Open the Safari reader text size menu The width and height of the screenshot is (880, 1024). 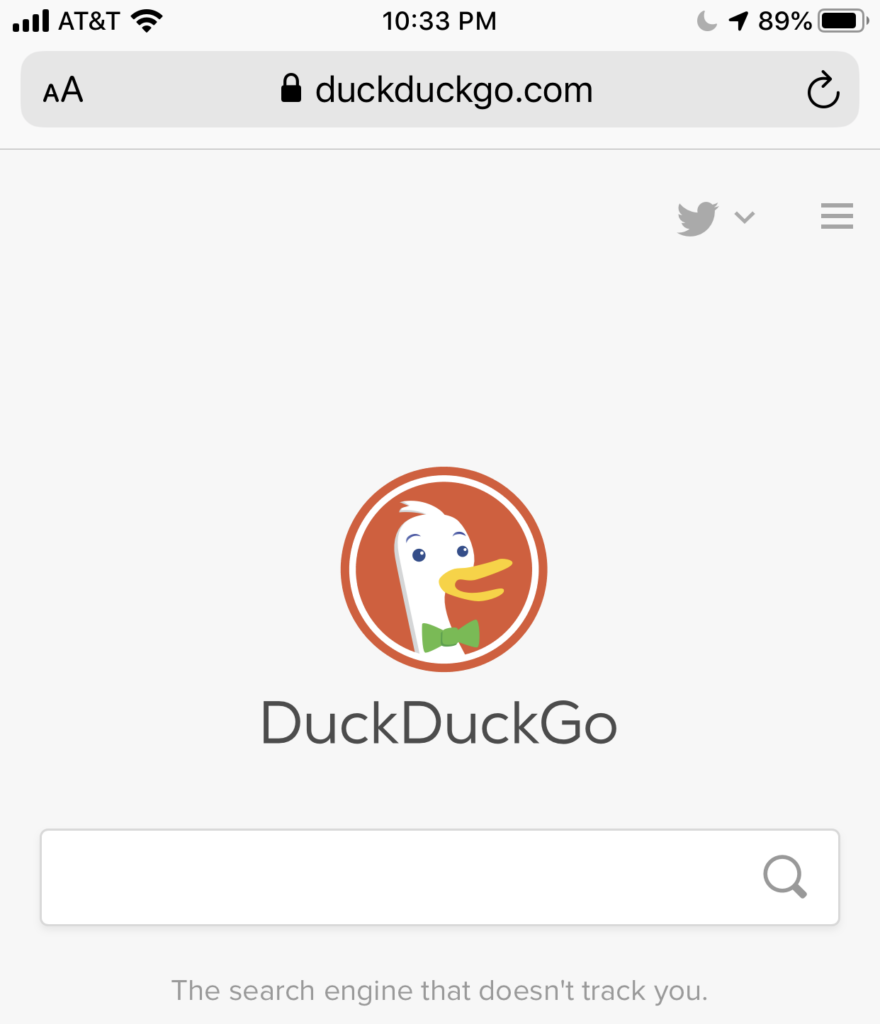[x=63, y=91]
